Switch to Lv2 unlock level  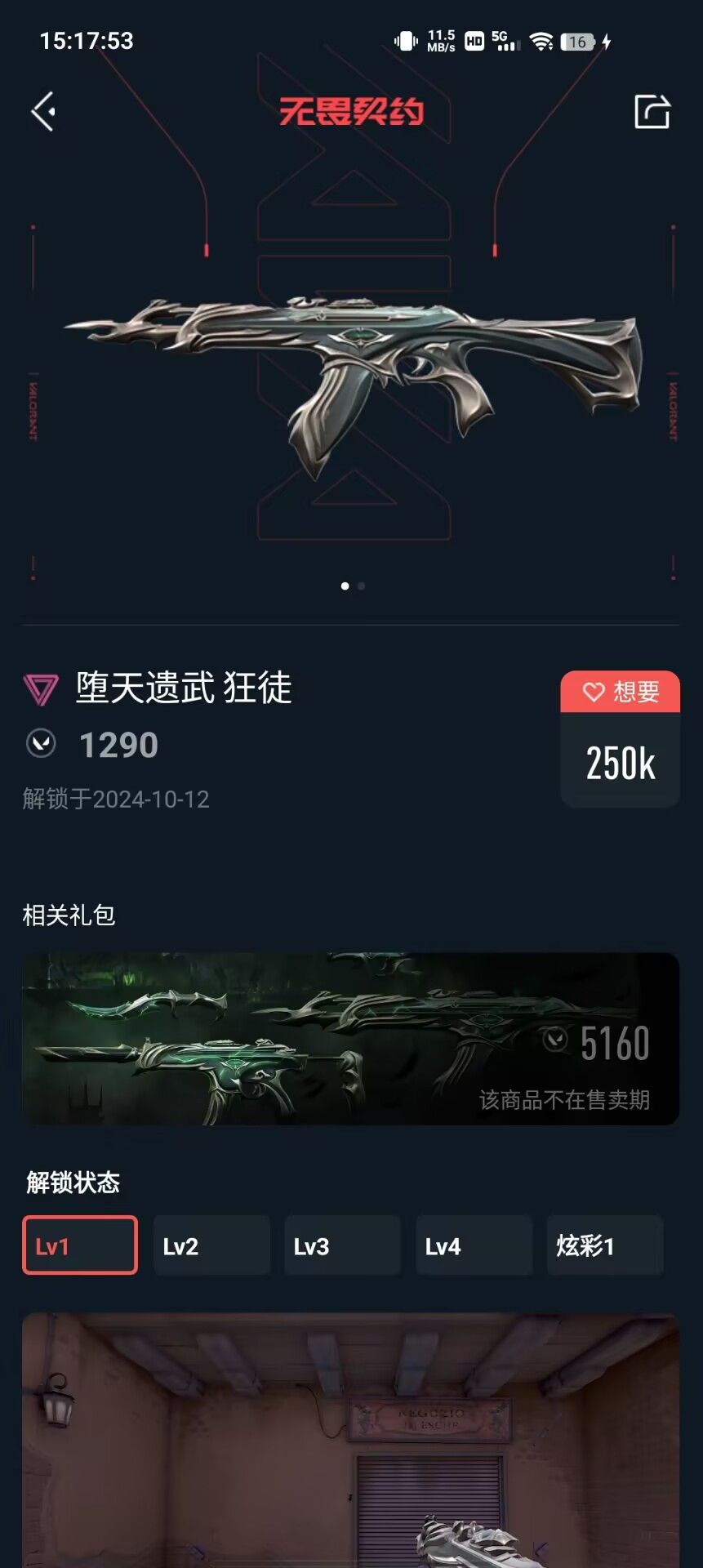pos(211,1245)
